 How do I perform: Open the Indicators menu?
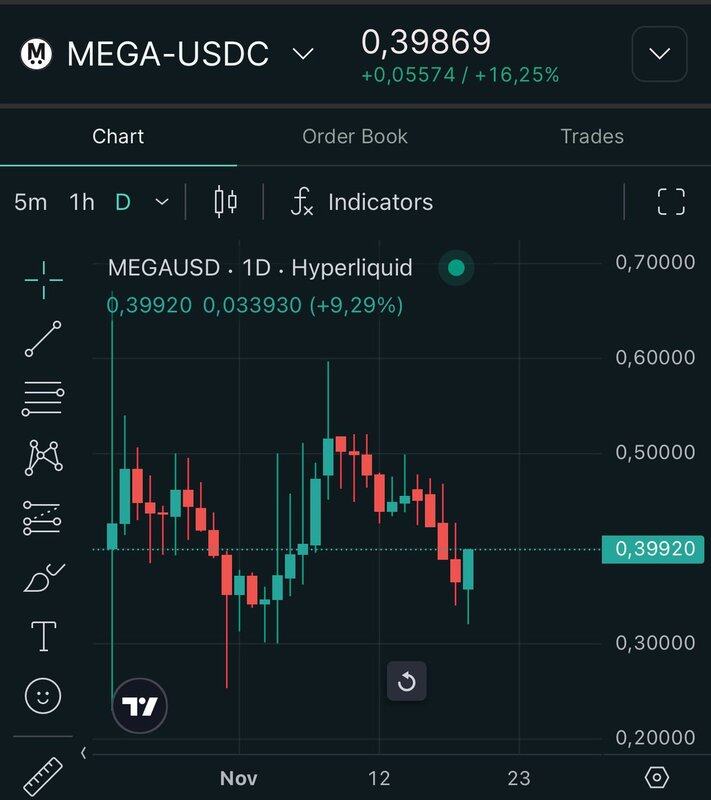[x=362, y=202]
